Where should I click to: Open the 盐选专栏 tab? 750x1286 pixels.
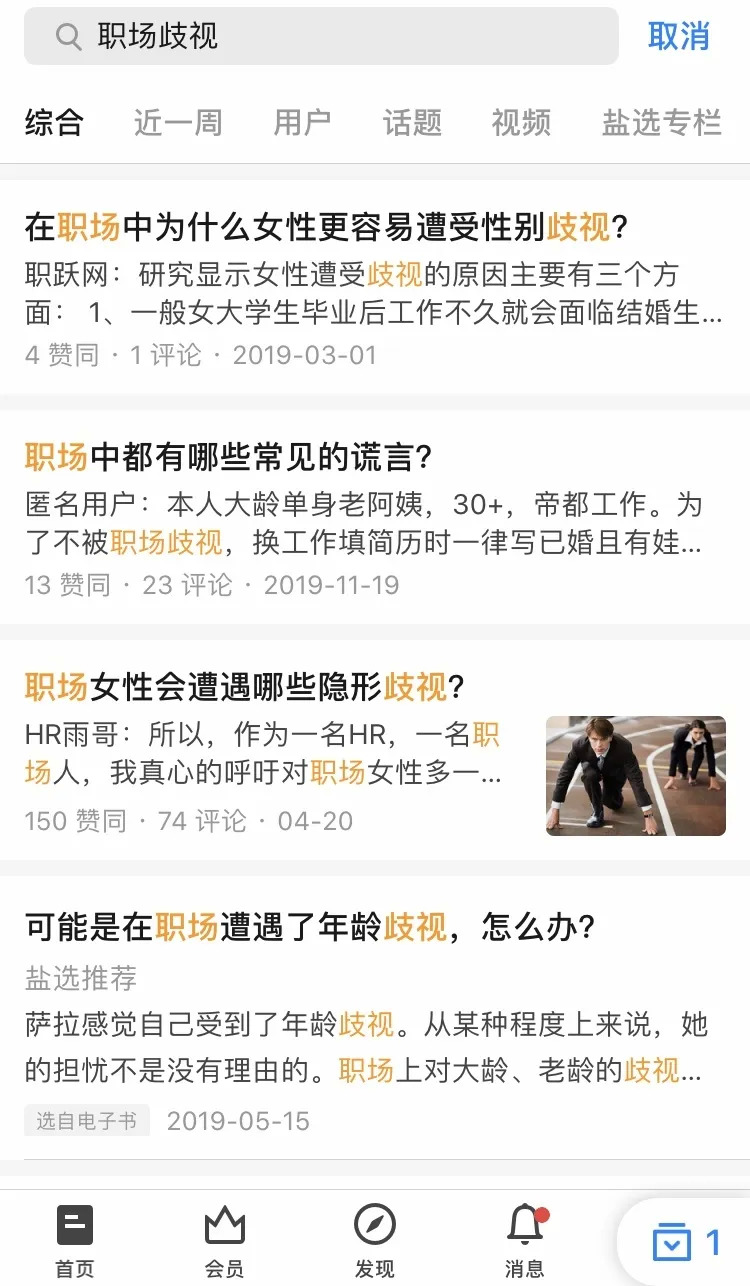tap(661, 123)
